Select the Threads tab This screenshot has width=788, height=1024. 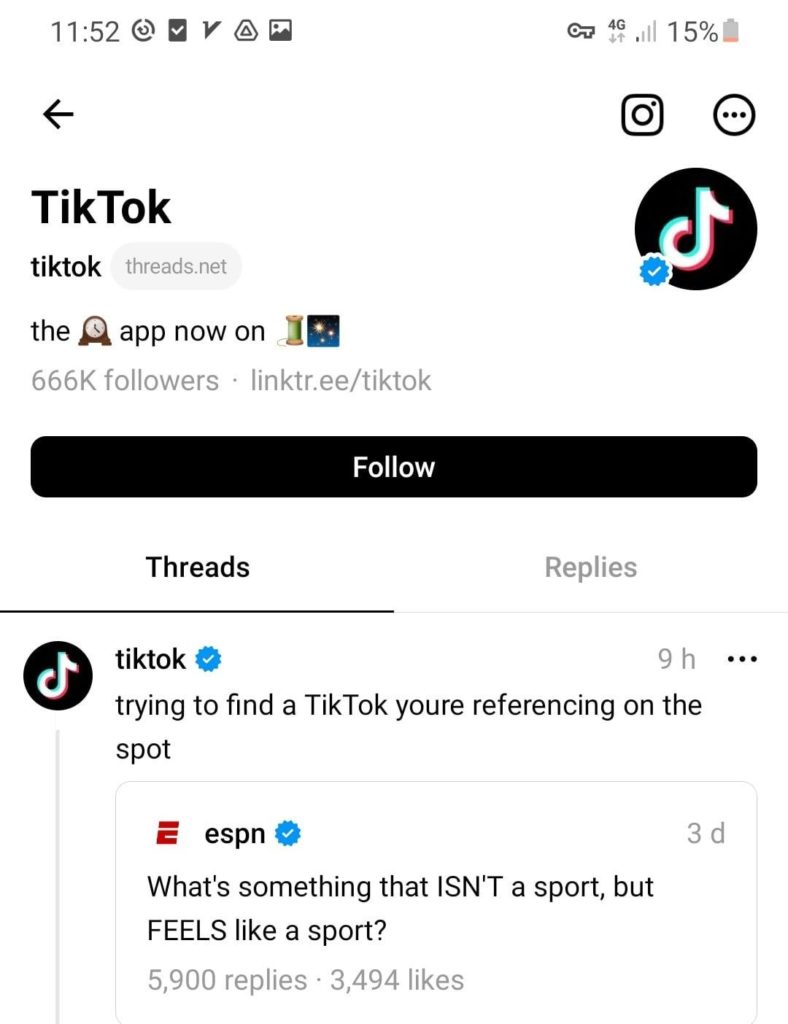pyautogui.click(x=197, y=568)
